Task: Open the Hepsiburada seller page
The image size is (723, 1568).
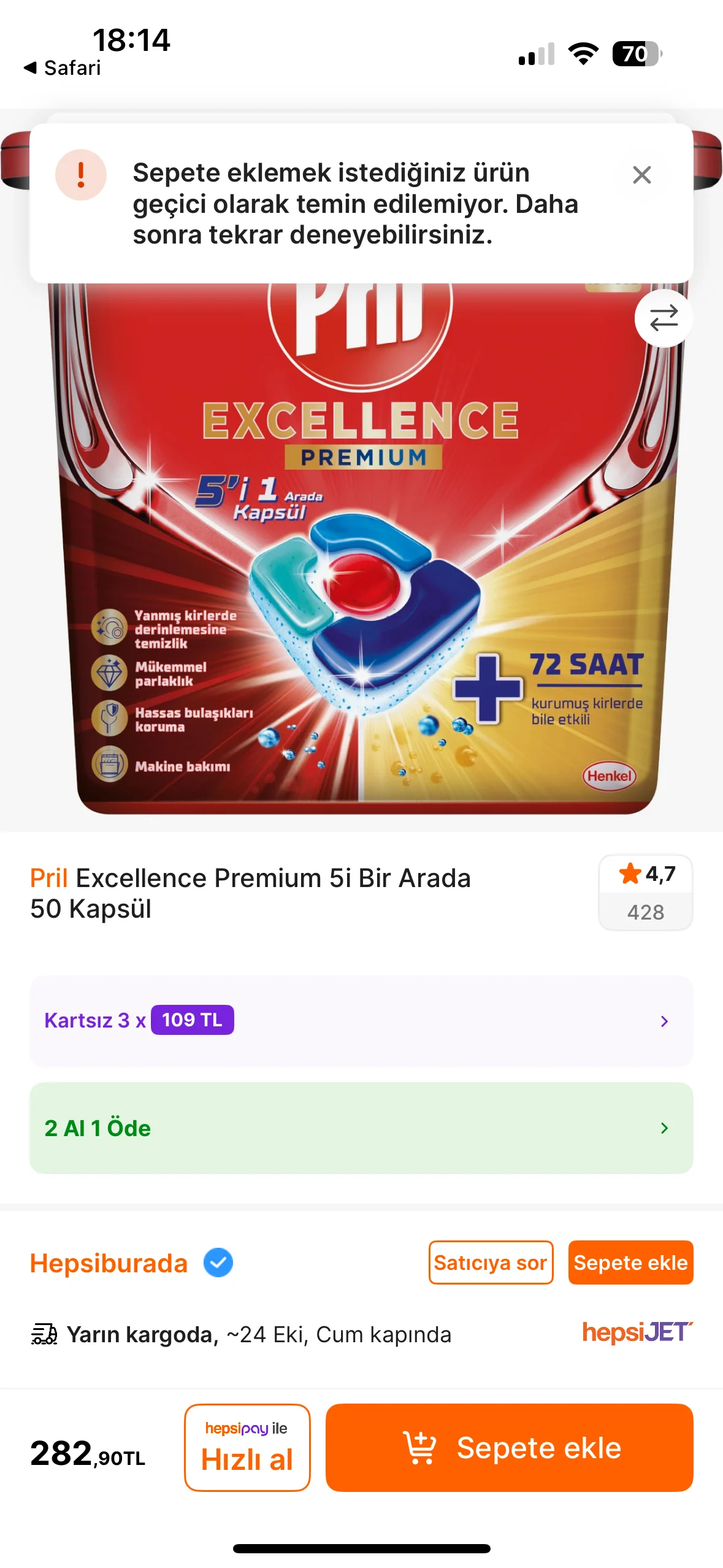Action: click(109, 1264)
